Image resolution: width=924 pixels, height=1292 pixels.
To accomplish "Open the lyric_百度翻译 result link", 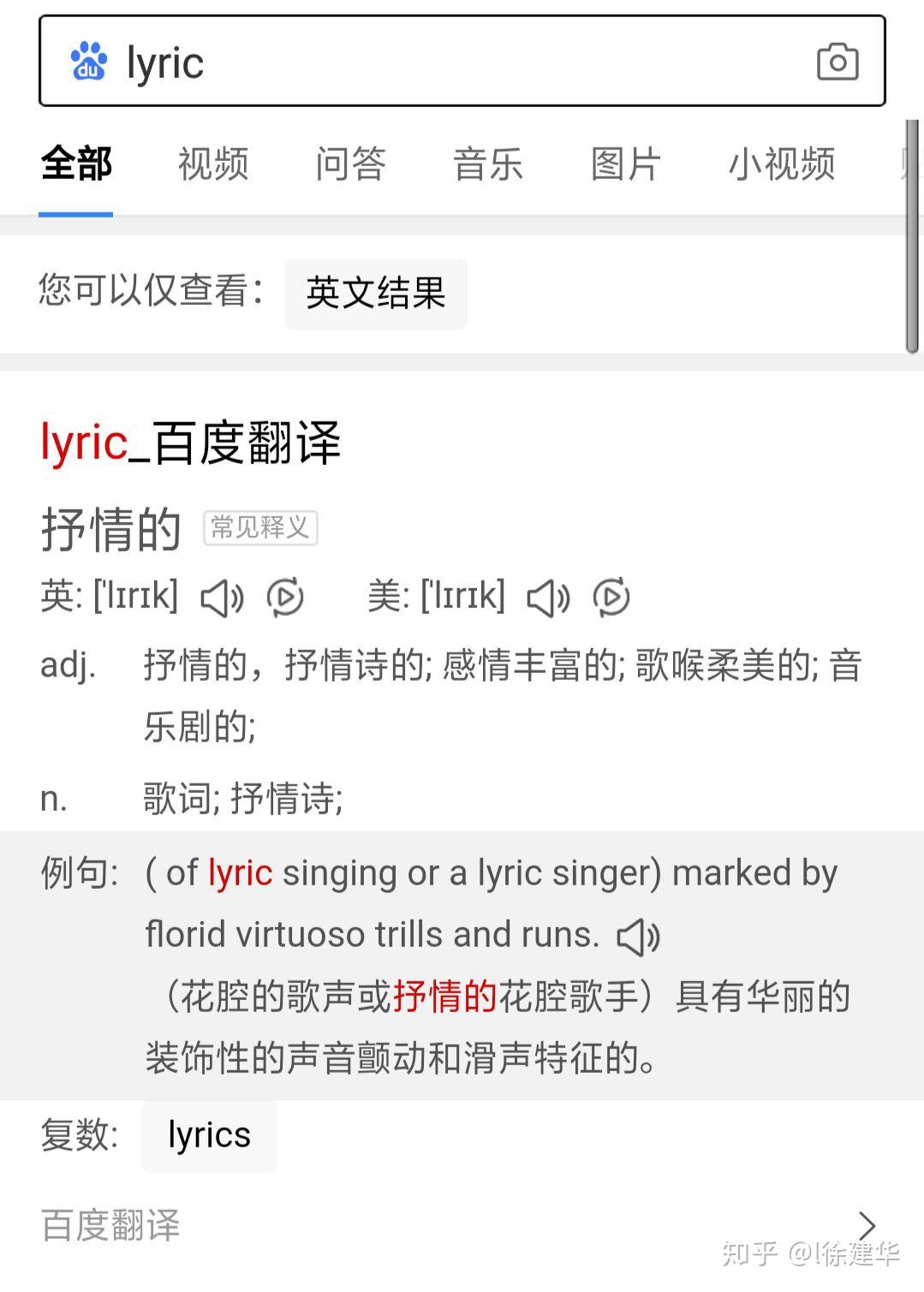I will click(x=190, y=442).
